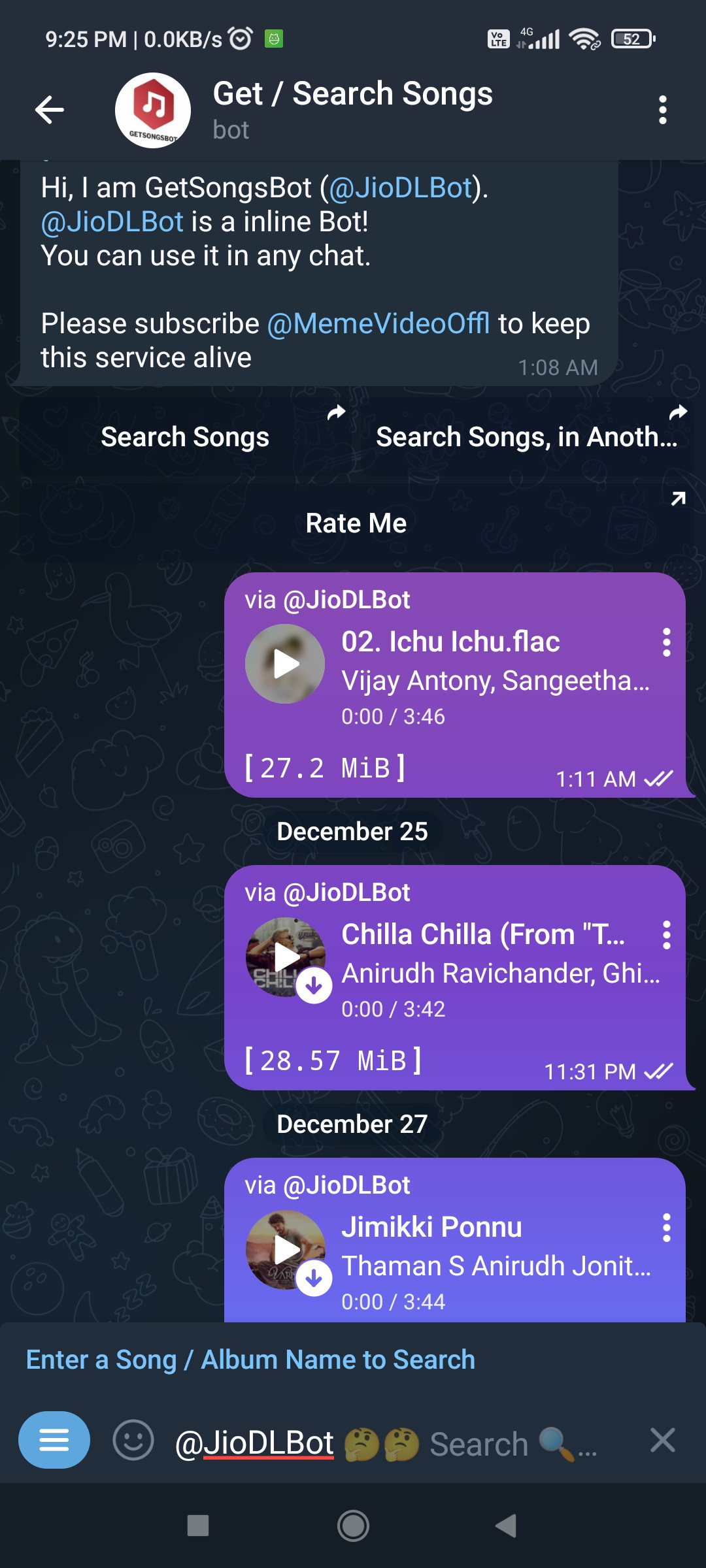
Task: Open the Rate Me button
Action: [356, 523]
